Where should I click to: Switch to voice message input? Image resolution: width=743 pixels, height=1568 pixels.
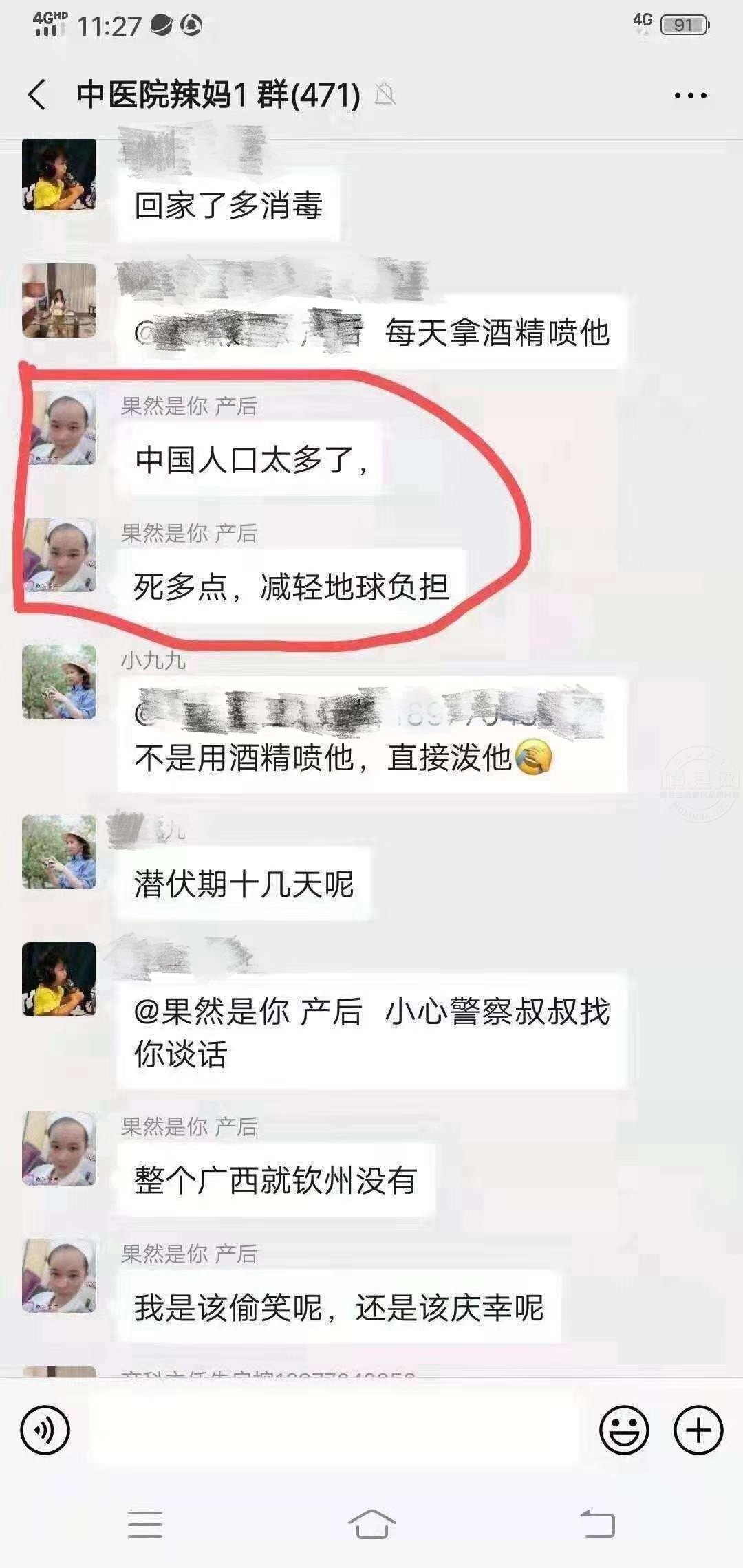45,1430
